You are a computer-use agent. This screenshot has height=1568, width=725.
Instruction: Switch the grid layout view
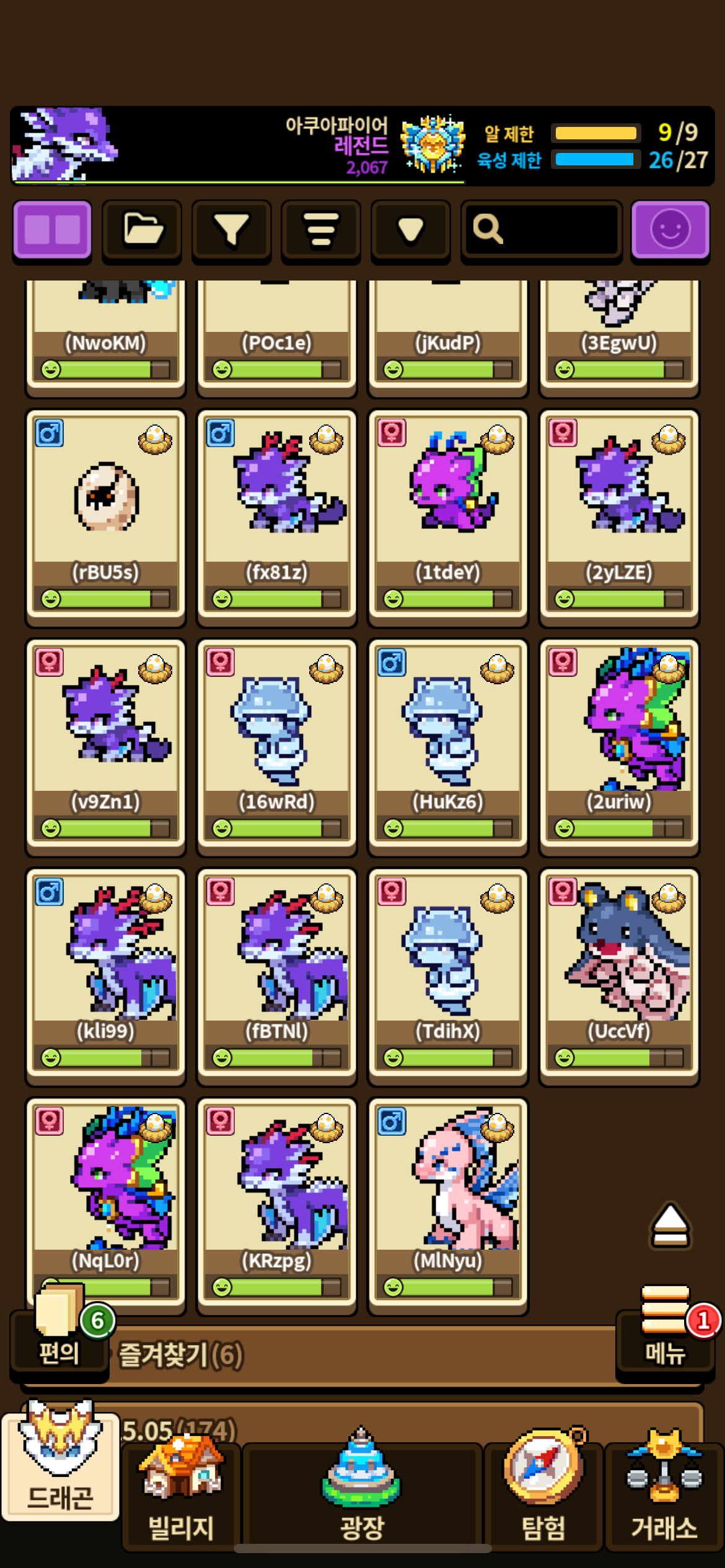[52, 230]
